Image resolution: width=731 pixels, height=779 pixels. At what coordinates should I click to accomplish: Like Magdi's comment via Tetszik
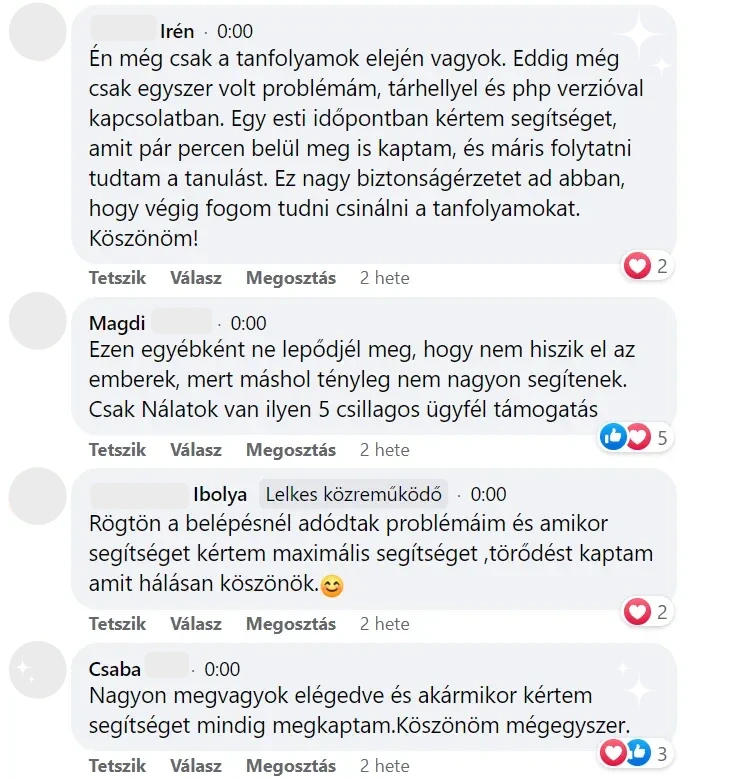pyautogui.click(x=117, y=450)
